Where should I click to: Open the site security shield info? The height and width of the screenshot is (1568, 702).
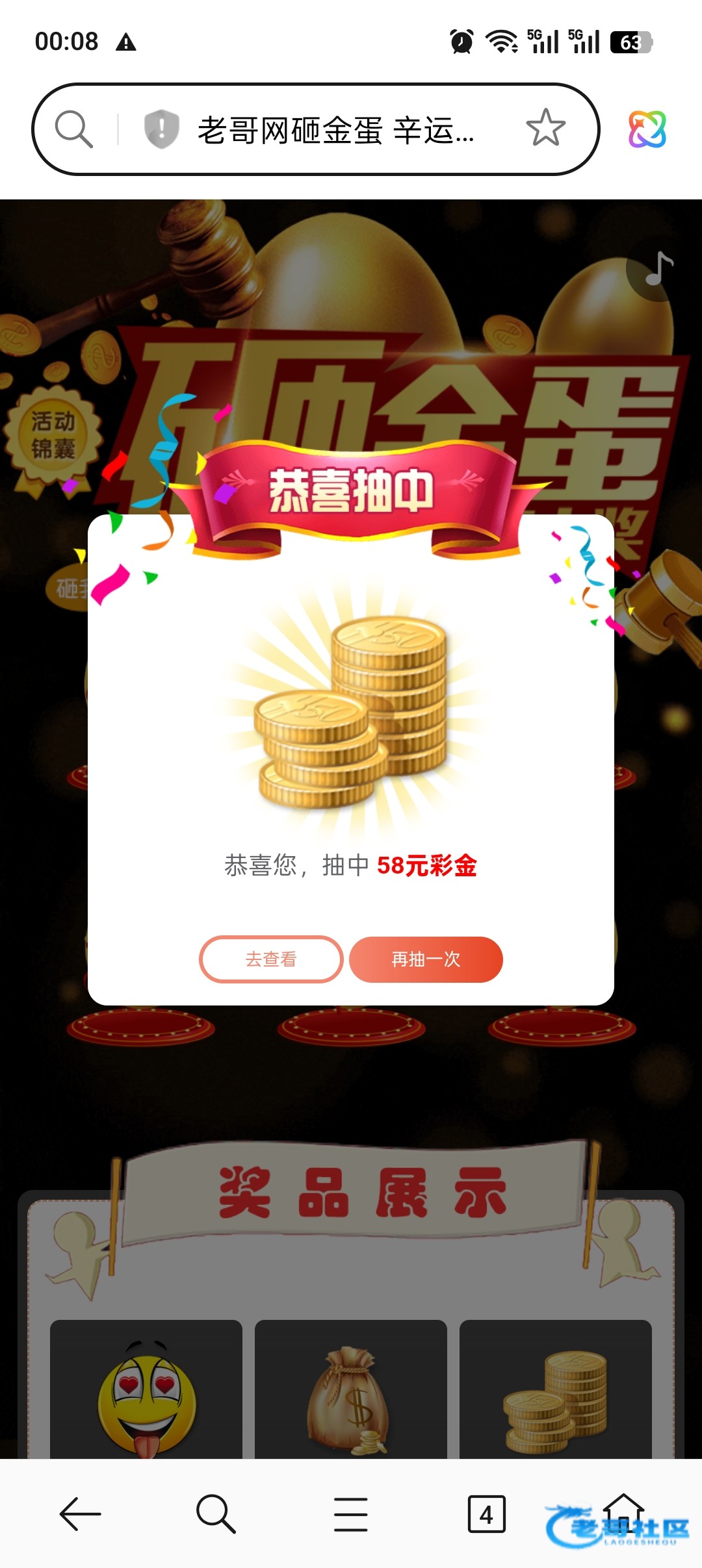click(161, 129)
